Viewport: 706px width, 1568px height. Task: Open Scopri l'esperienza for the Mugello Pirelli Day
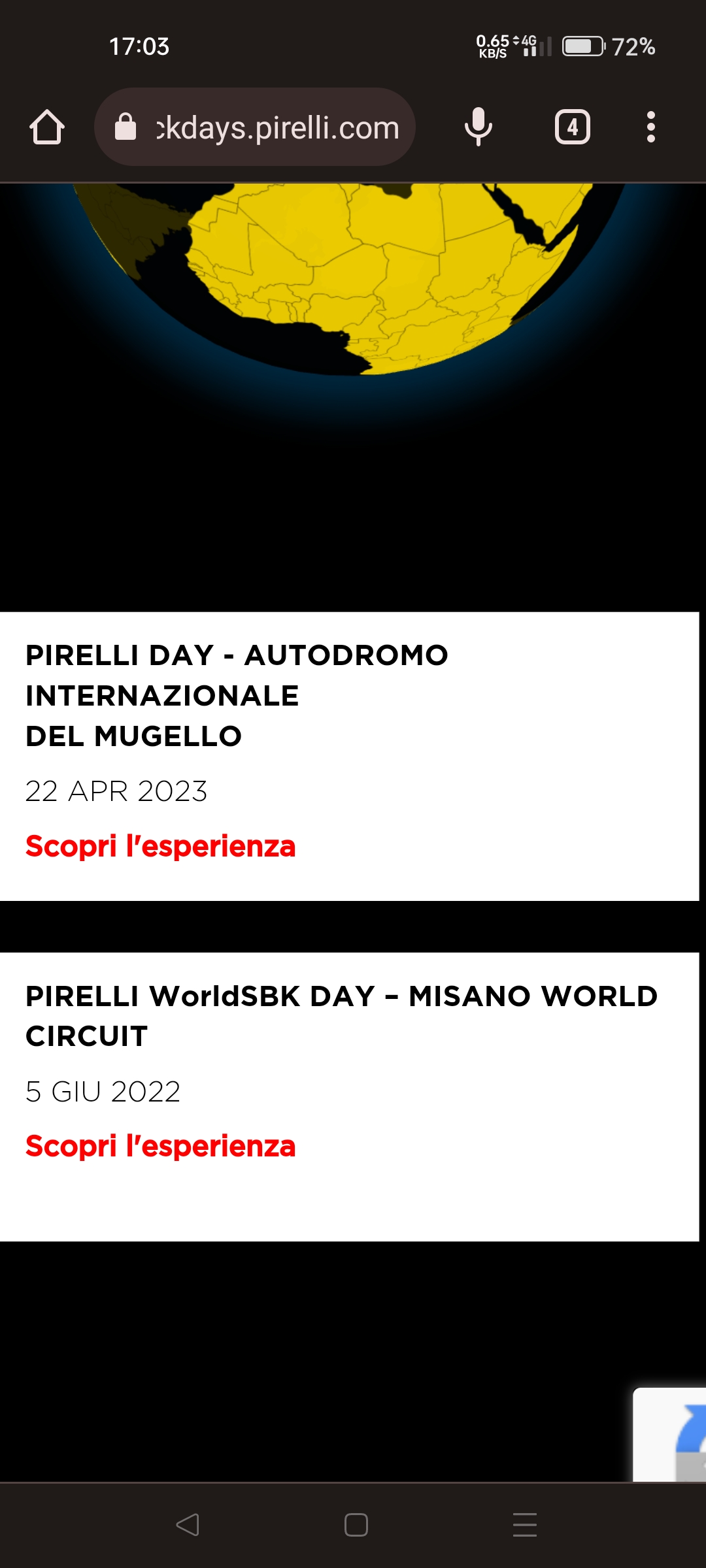[x=161, y=846]
